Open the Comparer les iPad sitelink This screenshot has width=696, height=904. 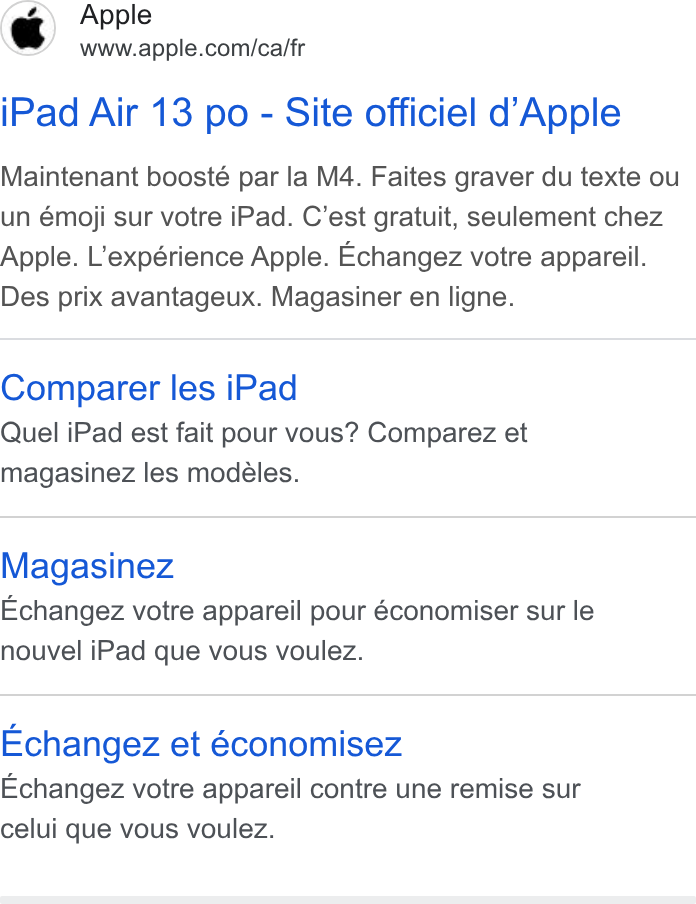click(x=149, y=387)
